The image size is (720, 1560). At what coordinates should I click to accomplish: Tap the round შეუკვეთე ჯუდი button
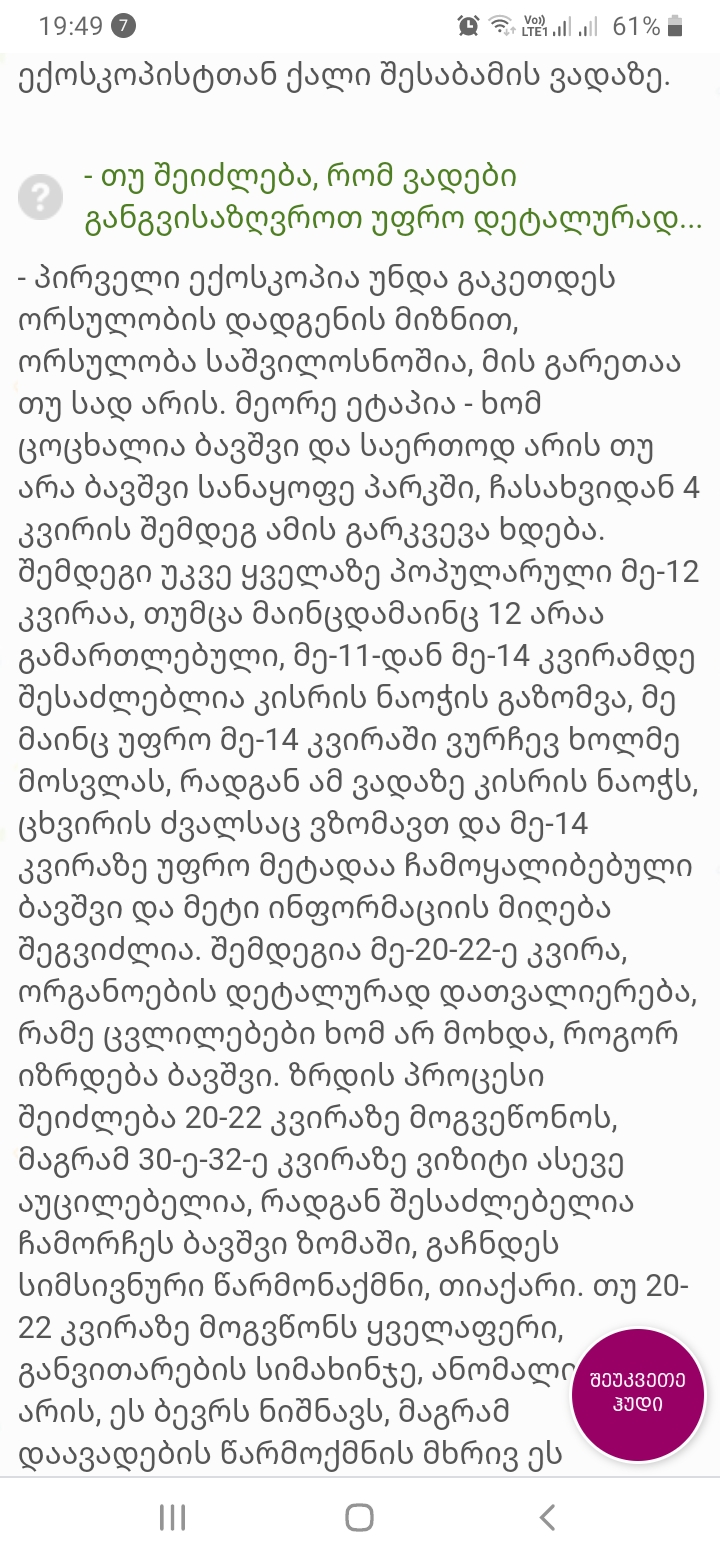(x=638, y=1393)
